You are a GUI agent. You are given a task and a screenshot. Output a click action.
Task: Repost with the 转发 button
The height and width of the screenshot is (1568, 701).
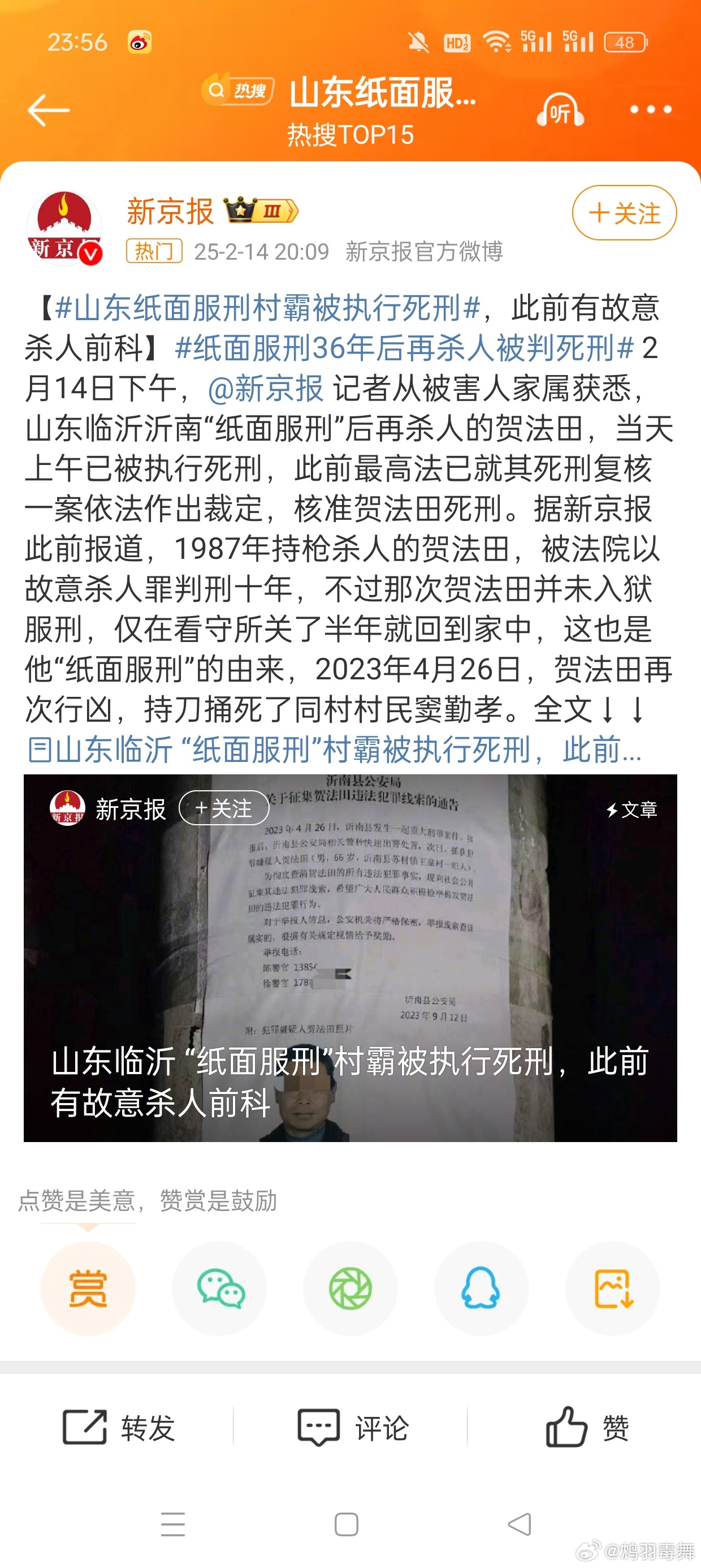pyautogui.click(x=119, y=1427)
